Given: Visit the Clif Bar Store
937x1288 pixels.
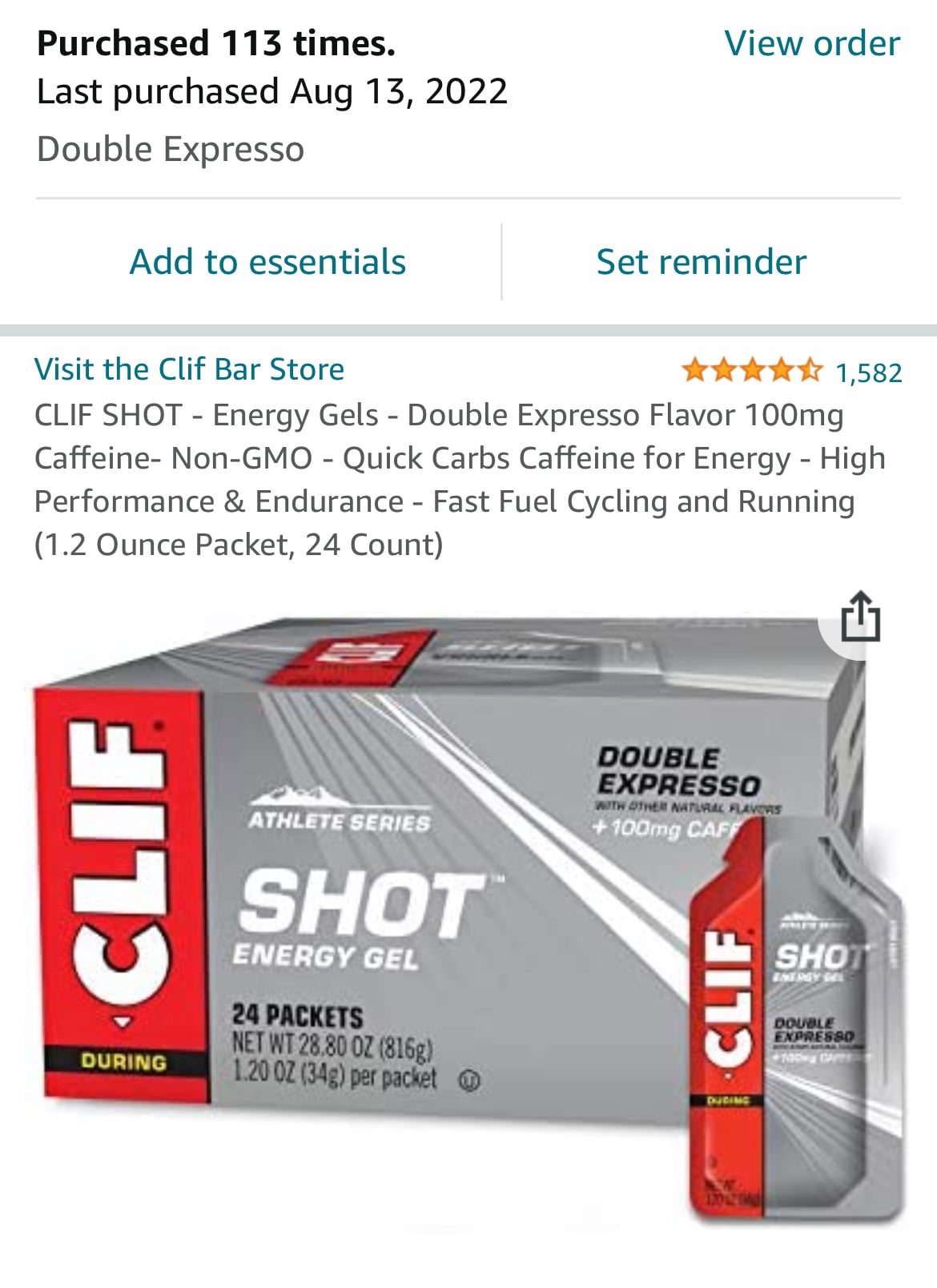Looking at the screenshot, I should click(189, 369).
